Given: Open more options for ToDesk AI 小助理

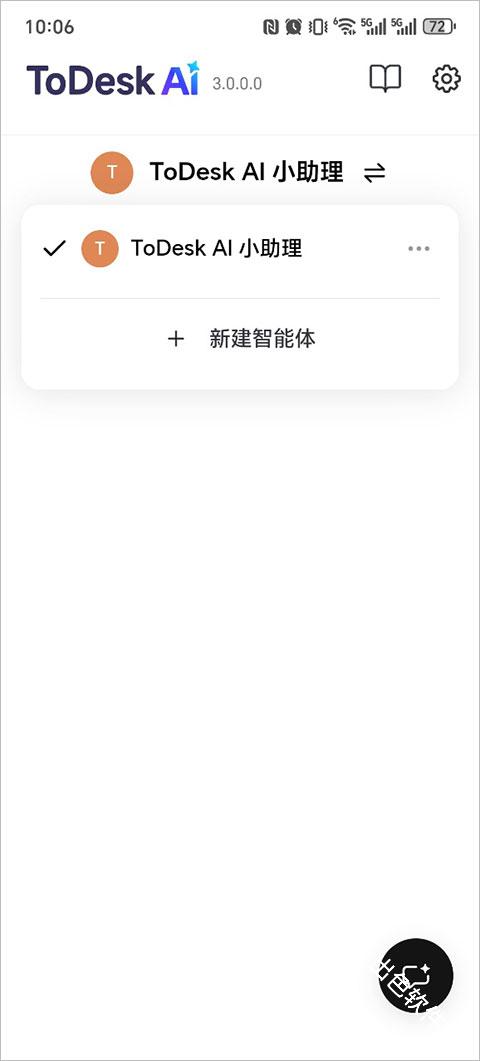Looking at the screenshot, I should tap(418, 249).
